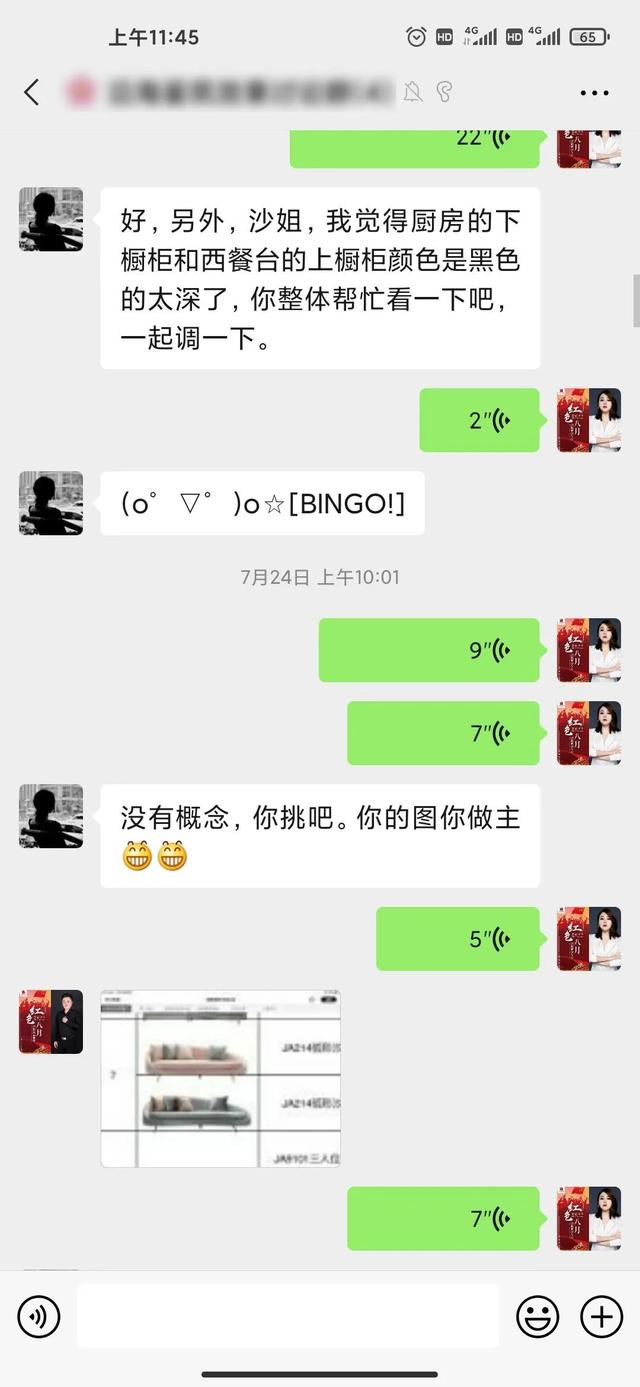The image size is (640, 1387).
Task: Go back to the chat list
Action: [x=32, y=92]
